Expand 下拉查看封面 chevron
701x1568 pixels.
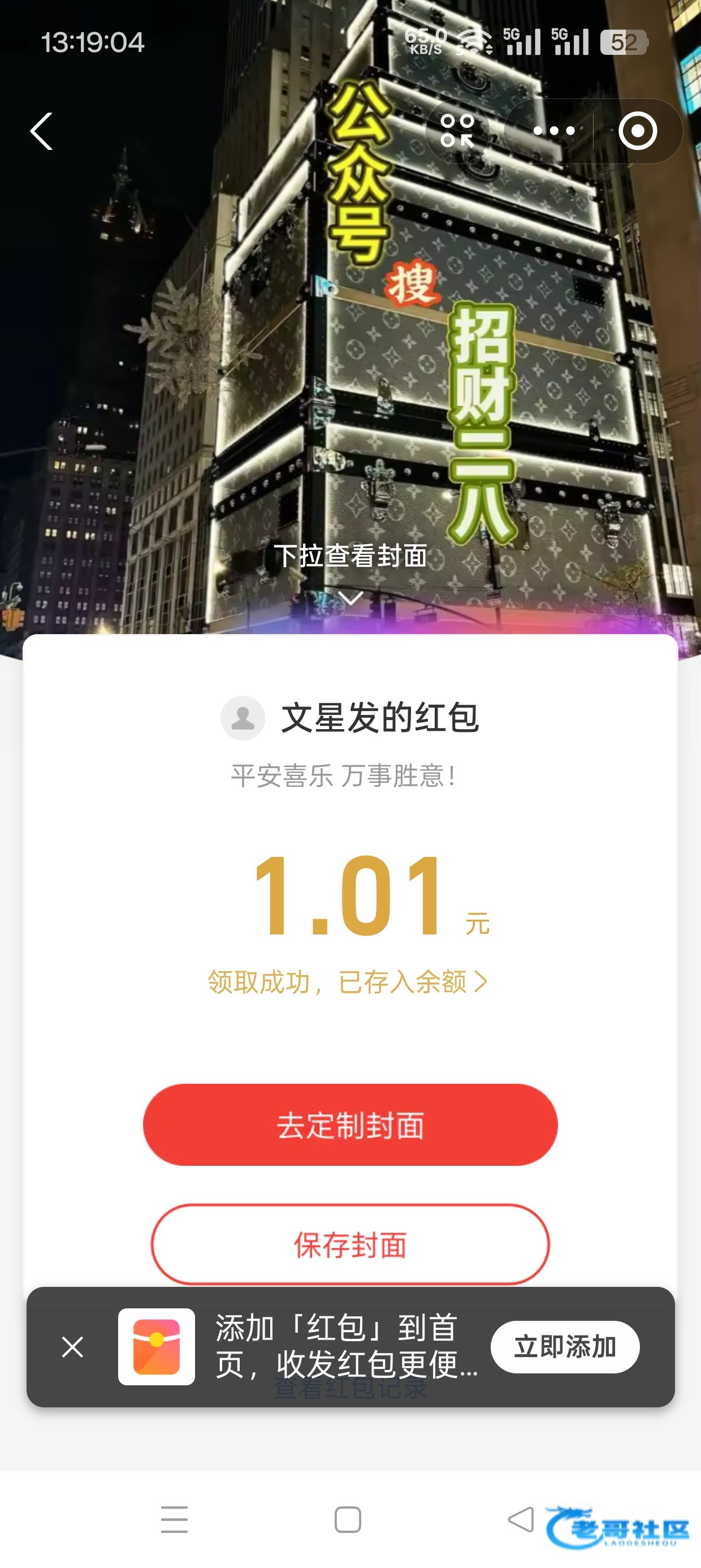(x=350, y=598)
